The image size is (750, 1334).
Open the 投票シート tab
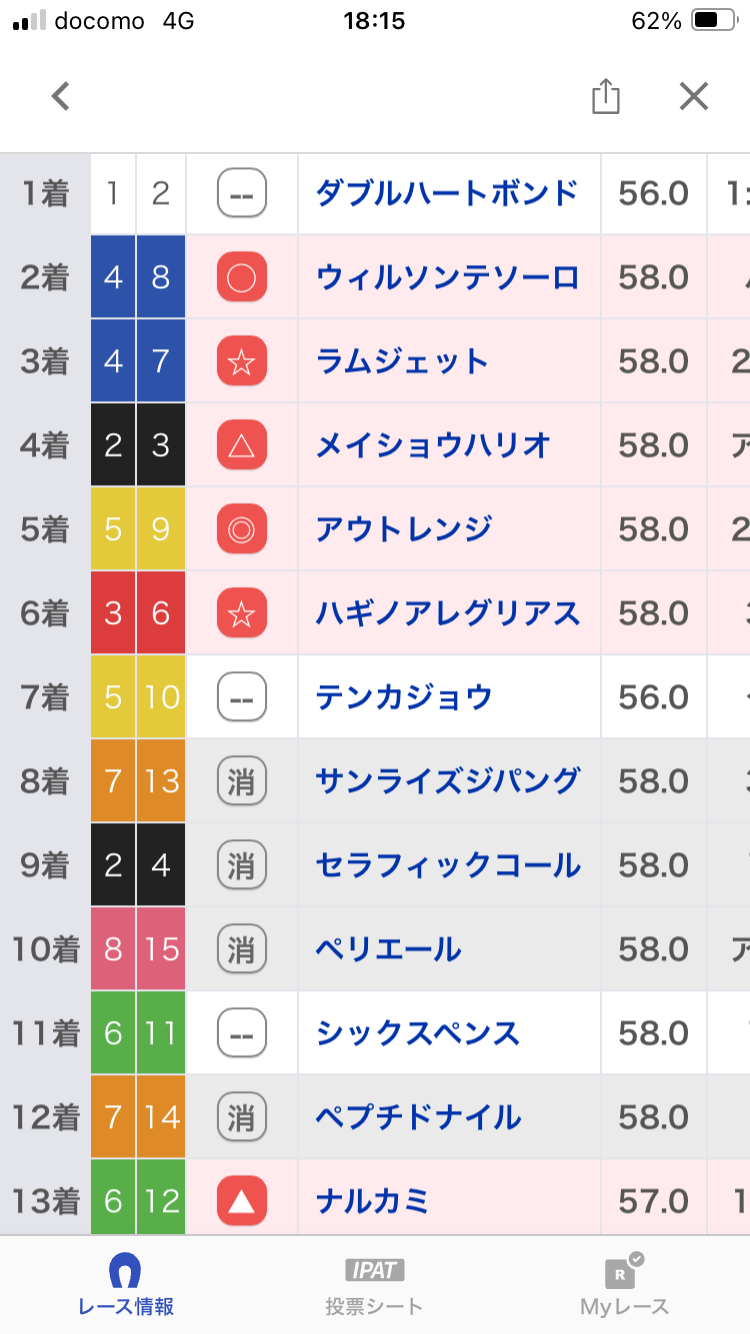coord(374,1285)
